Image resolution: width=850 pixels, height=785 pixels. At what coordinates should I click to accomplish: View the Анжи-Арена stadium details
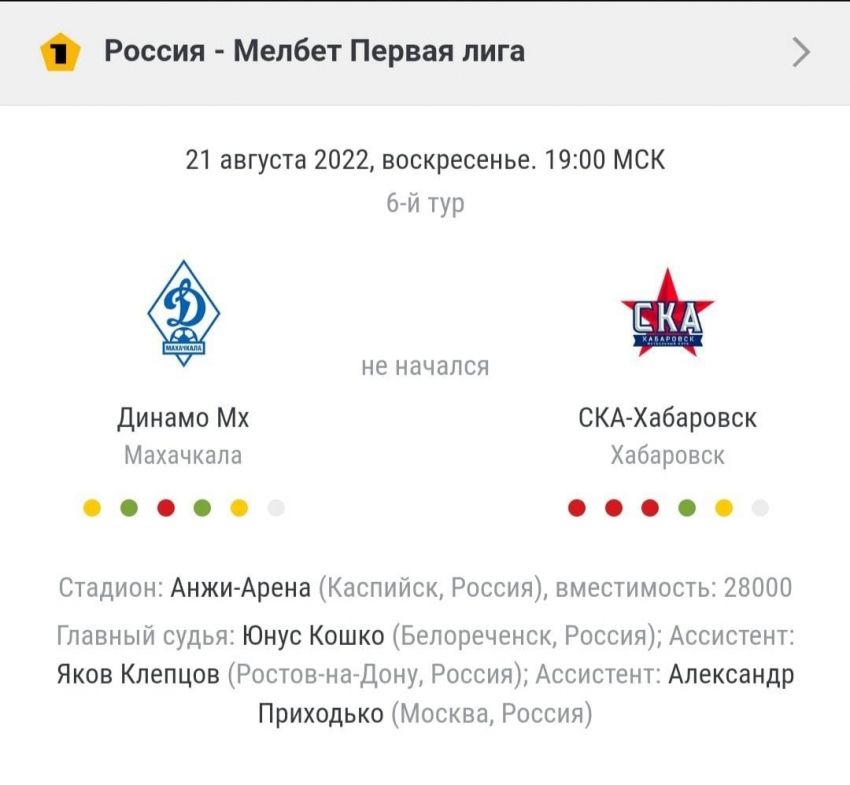pyautogui.click(x=241, y=587)
